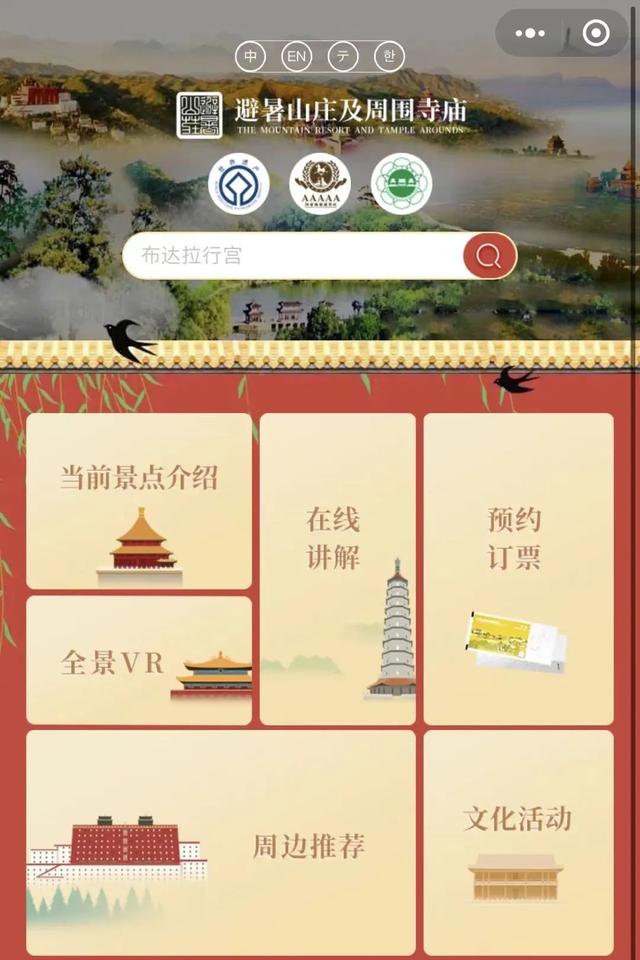
Task: Select the Japanese language option
Action: [343, 56]
